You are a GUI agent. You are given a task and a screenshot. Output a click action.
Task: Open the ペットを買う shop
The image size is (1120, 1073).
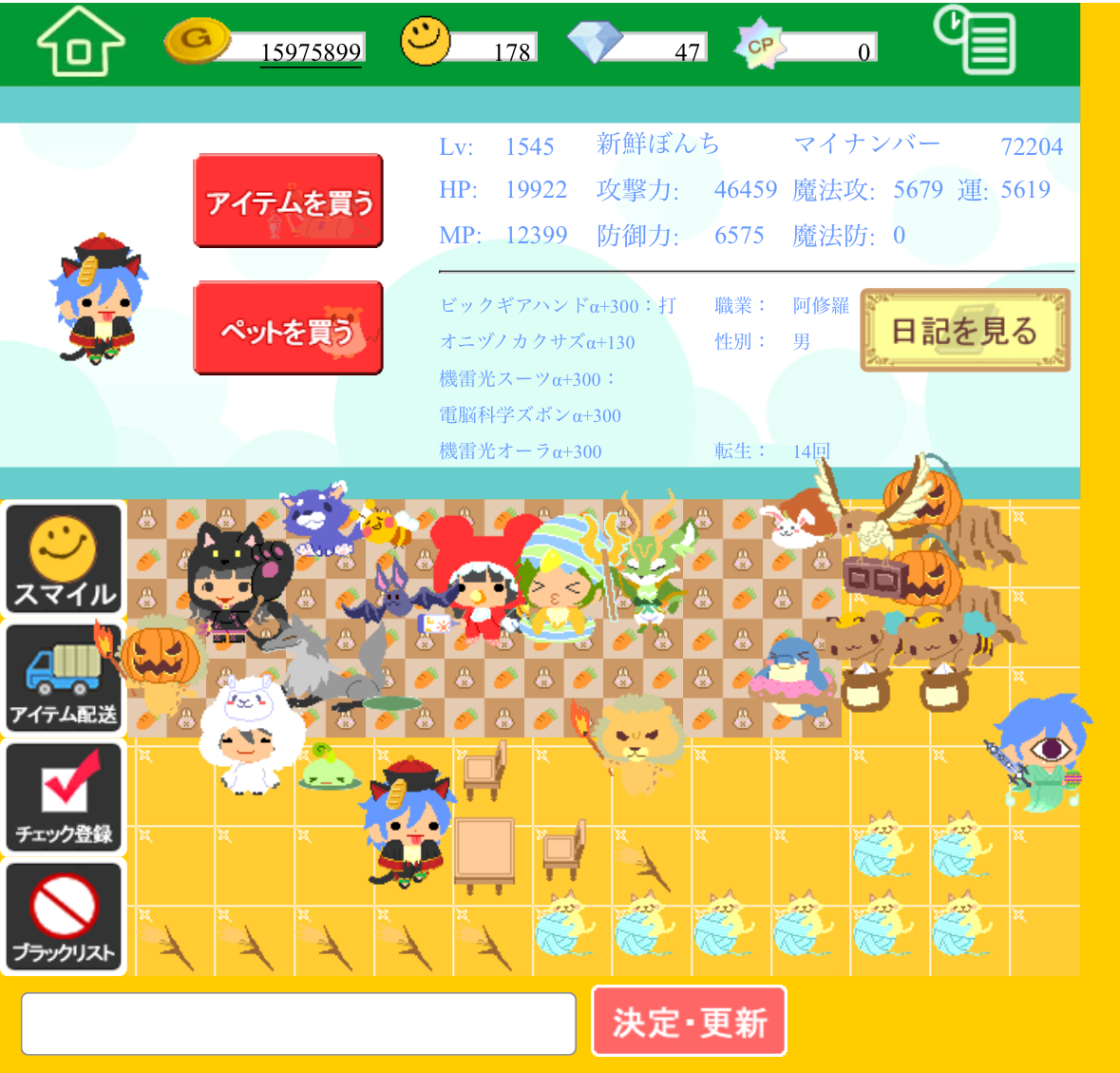coord(288,329)
